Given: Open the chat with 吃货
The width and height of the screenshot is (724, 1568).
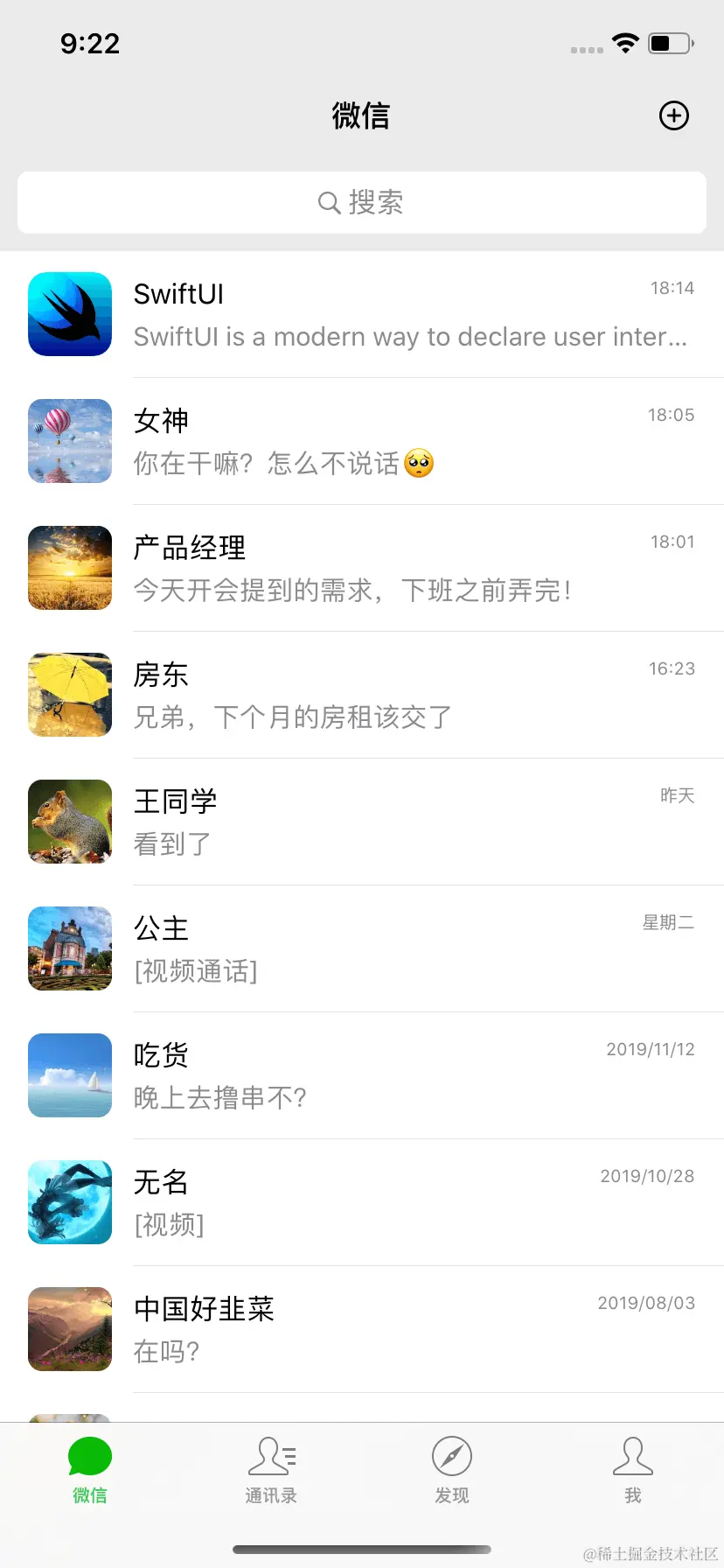Looking at the screenshot, I should 362,1076.
